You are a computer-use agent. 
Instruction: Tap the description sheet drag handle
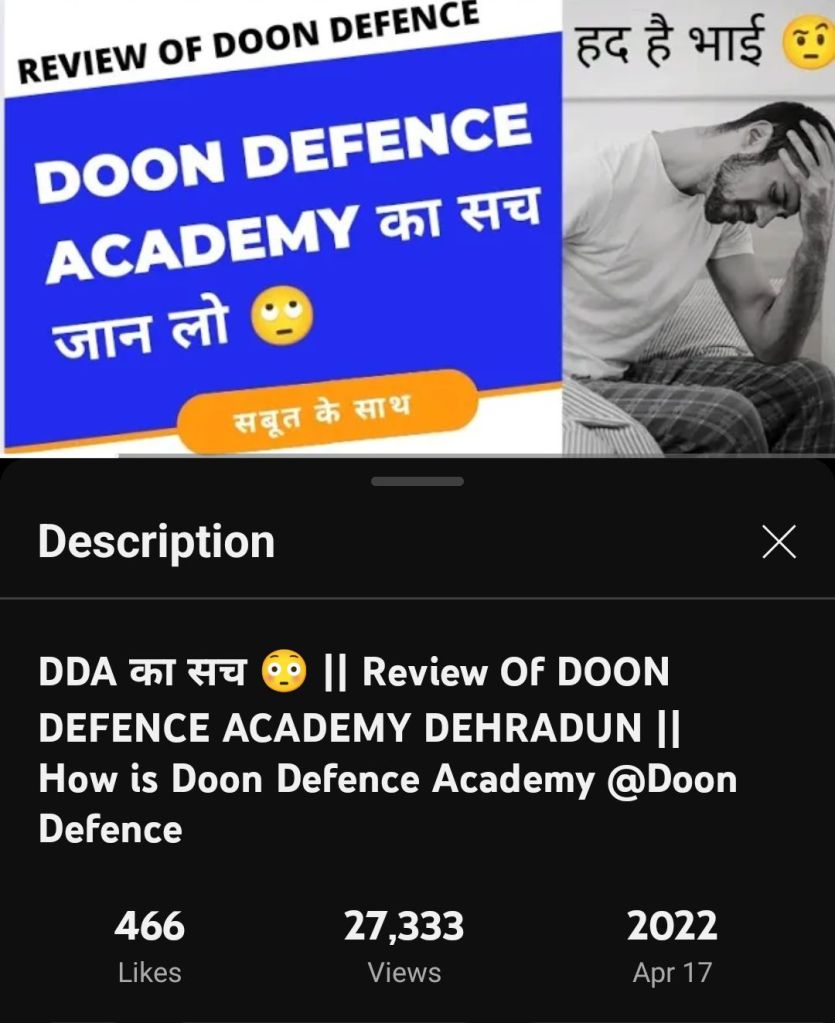417,482
